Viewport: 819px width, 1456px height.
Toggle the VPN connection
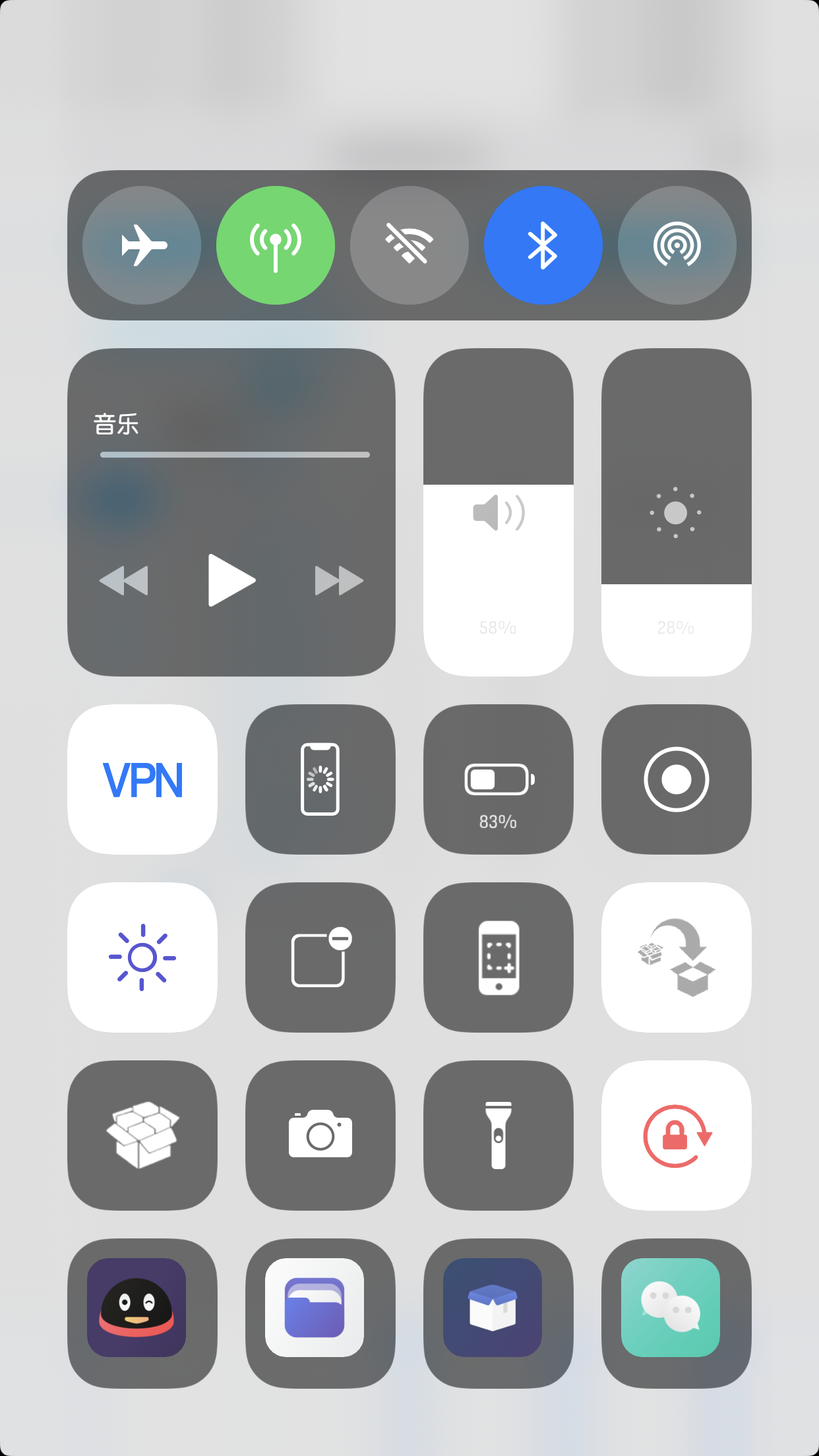click(x=142, y=779)
